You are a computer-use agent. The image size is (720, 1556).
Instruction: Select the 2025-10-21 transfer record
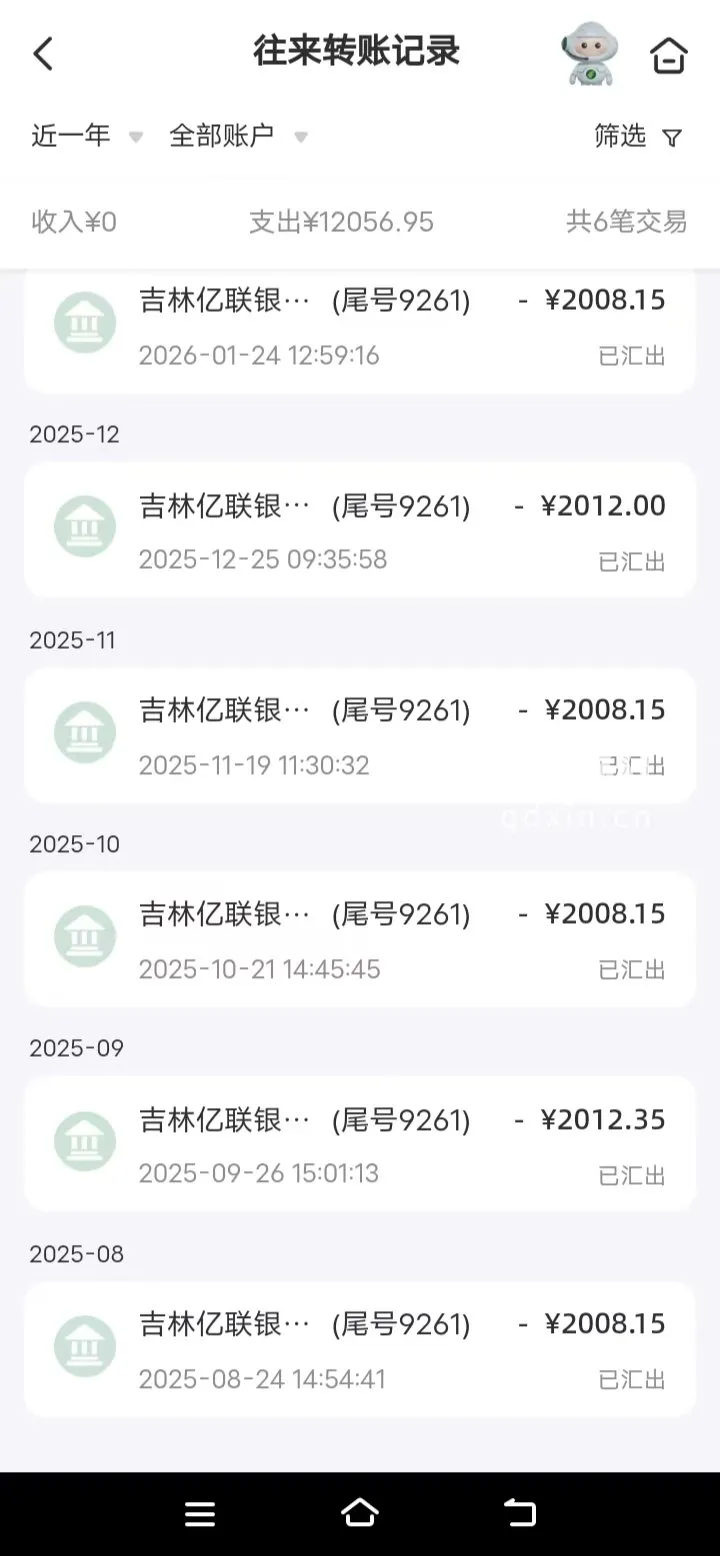[359, 940]
